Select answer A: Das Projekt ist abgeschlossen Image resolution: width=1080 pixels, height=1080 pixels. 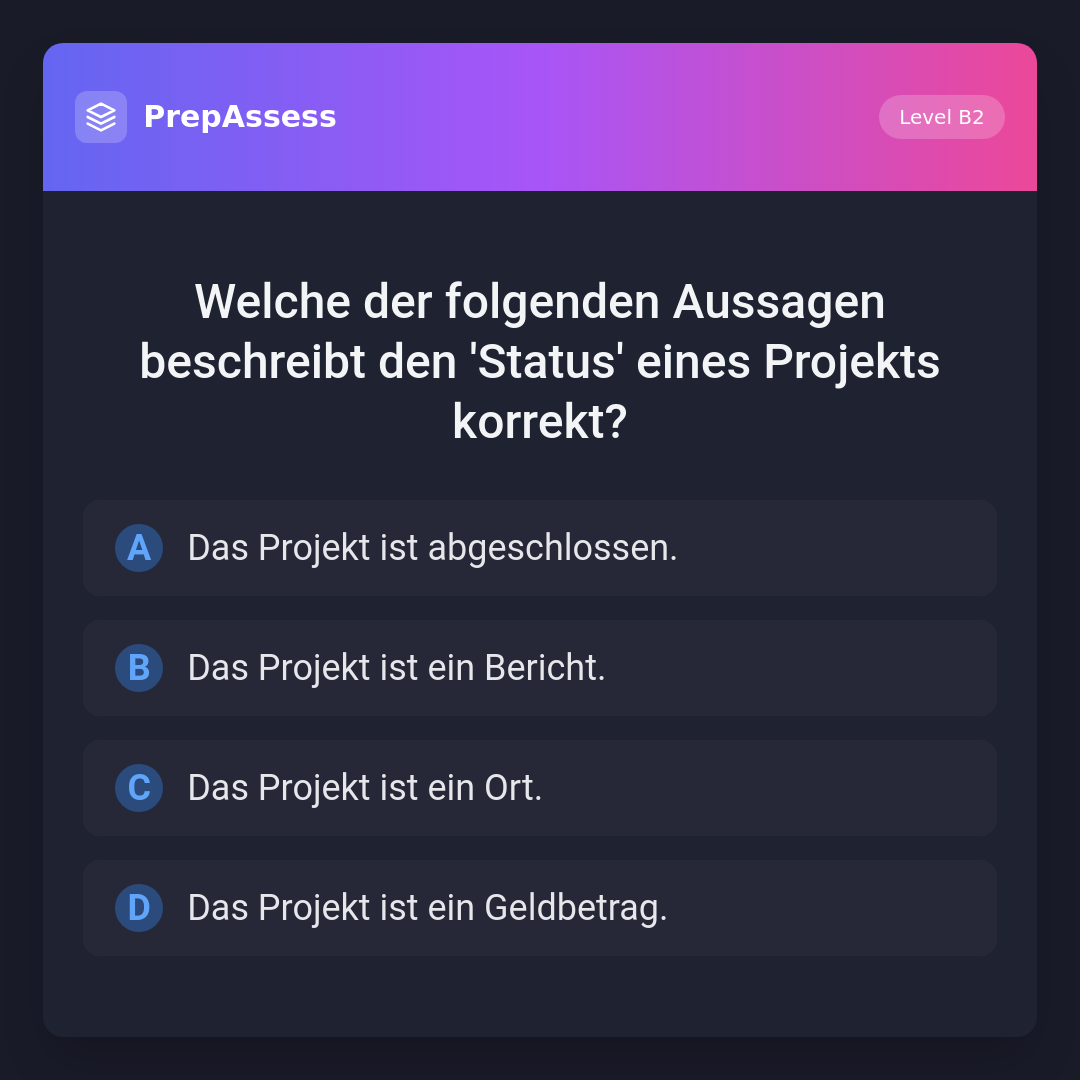pyautogui.click(x=539, y=548)
